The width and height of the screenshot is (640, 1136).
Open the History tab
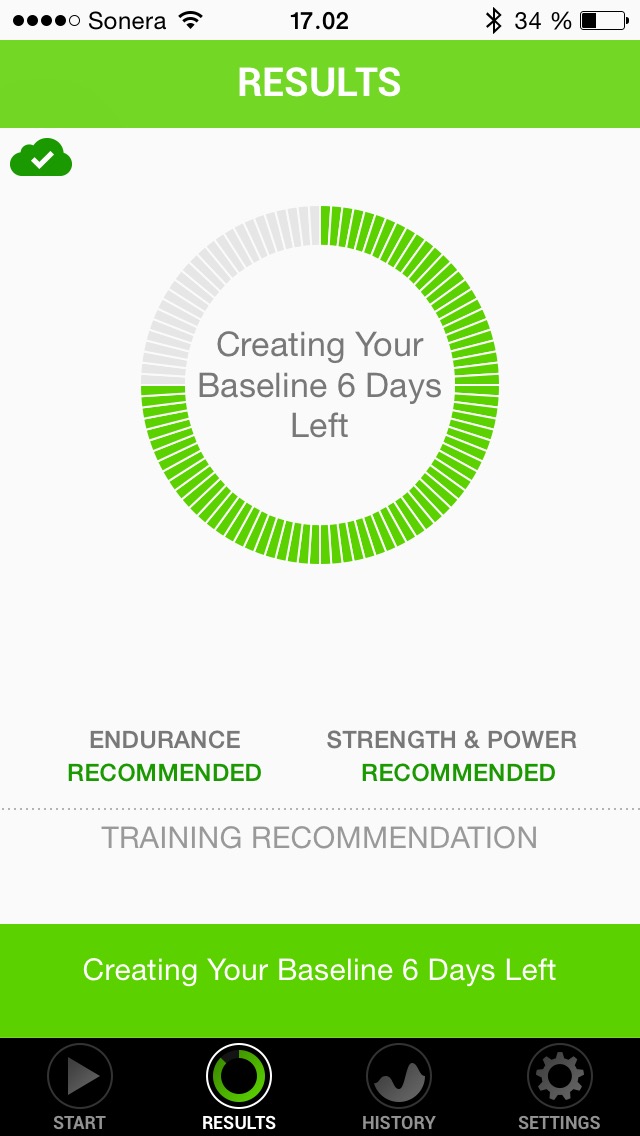398,1085
